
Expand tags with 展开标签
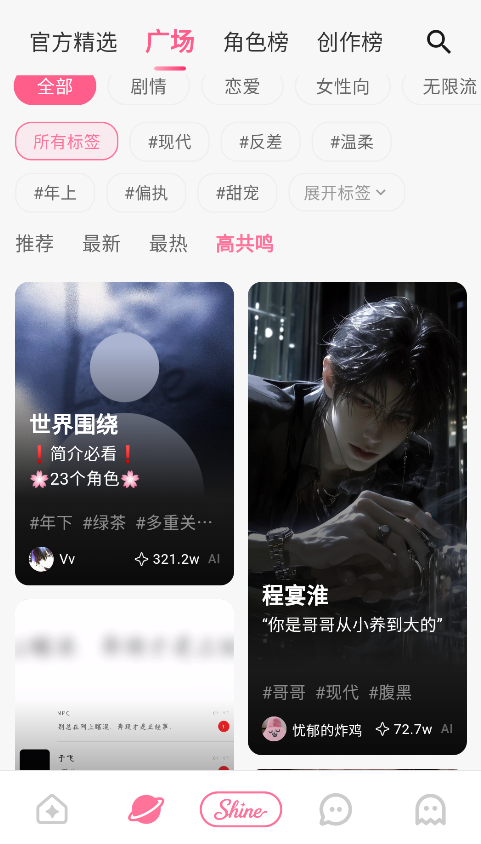pyautogui.click(x=346, y=192)
